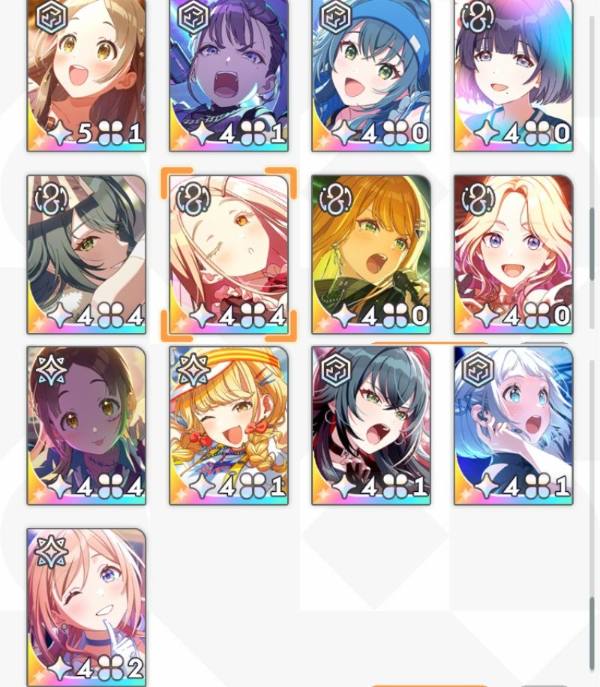The width and height of the screenshot is (600, 687).
Task: Select the tan-skinned brown-haired girl card
Action: click(x=86, y=425)
